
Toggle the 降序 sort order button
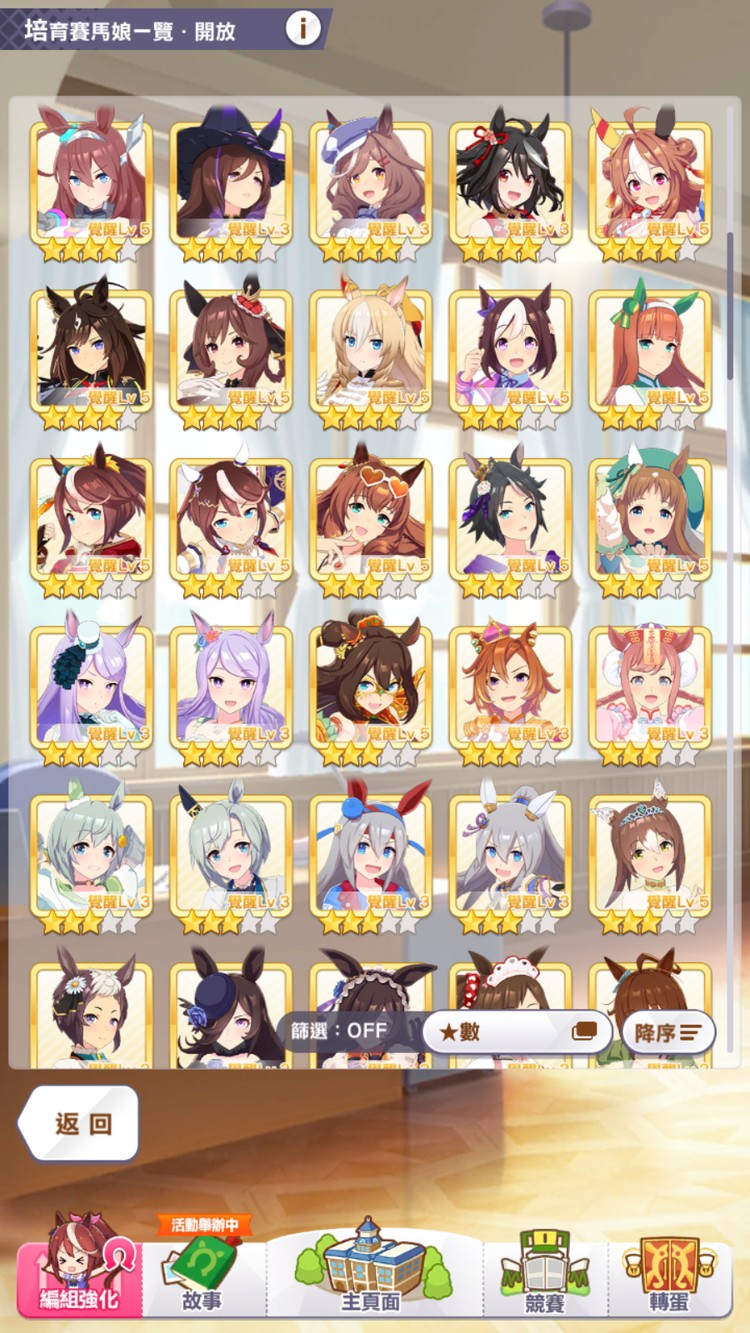click(668, 1031)
